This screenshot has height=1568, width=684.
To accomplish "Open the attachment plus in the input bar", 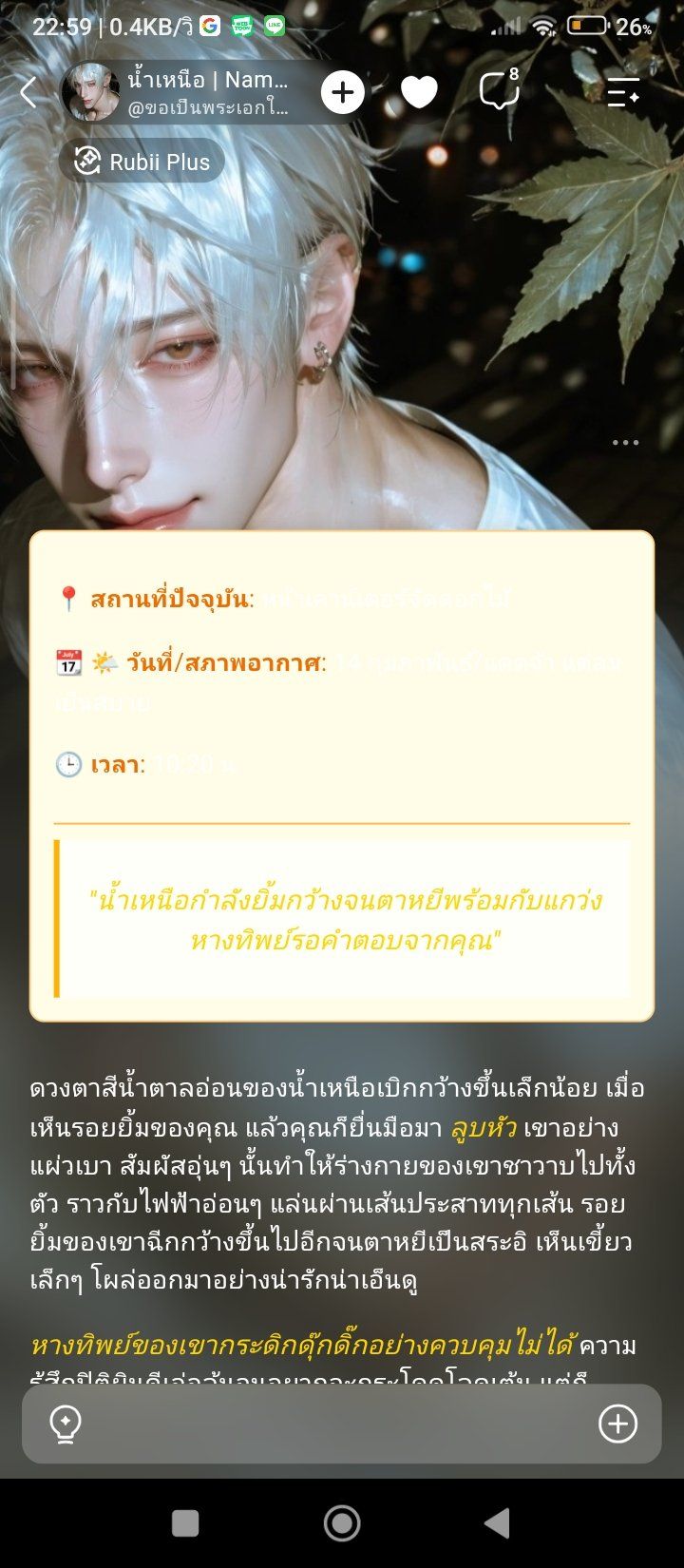I will [617, 1424].
